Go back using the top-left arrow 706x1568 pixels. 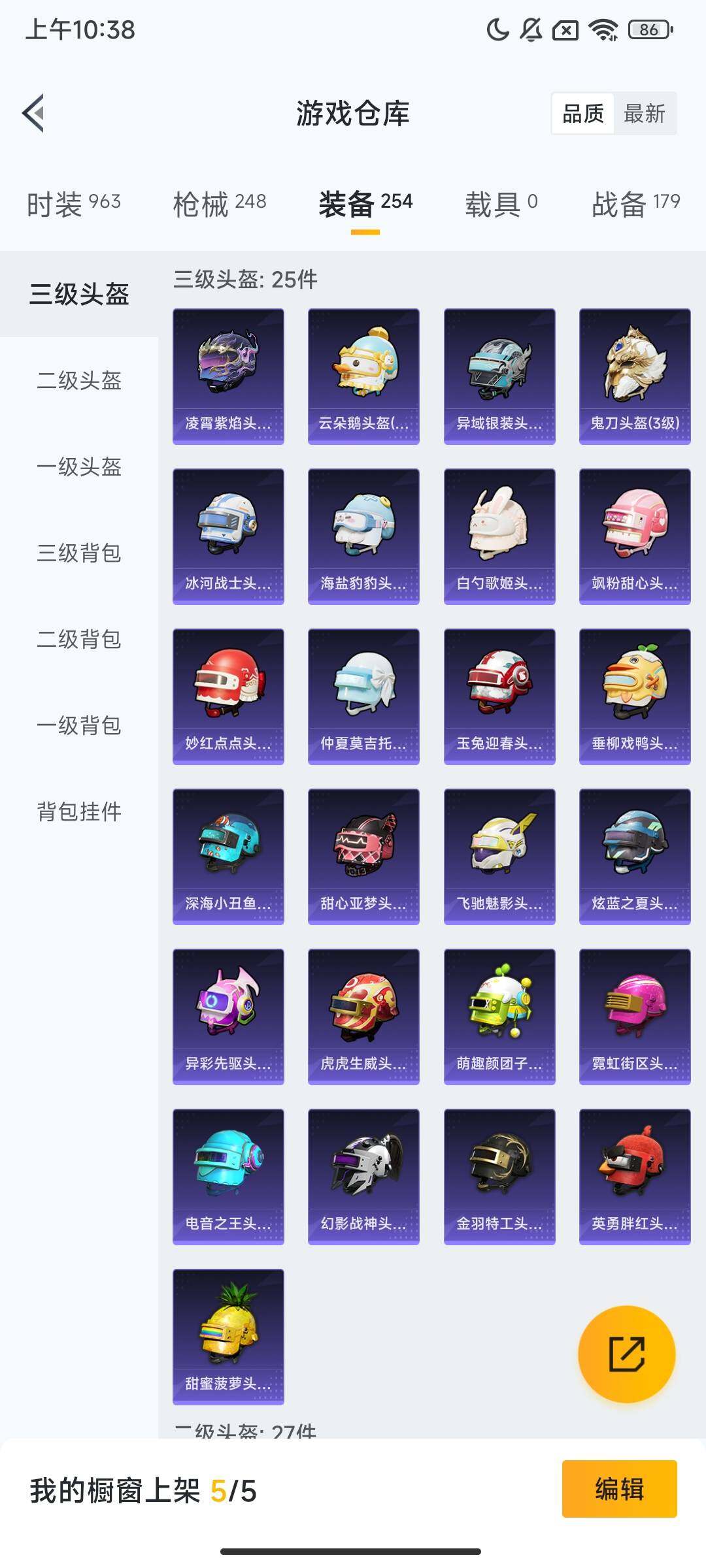tap(34, 113)
